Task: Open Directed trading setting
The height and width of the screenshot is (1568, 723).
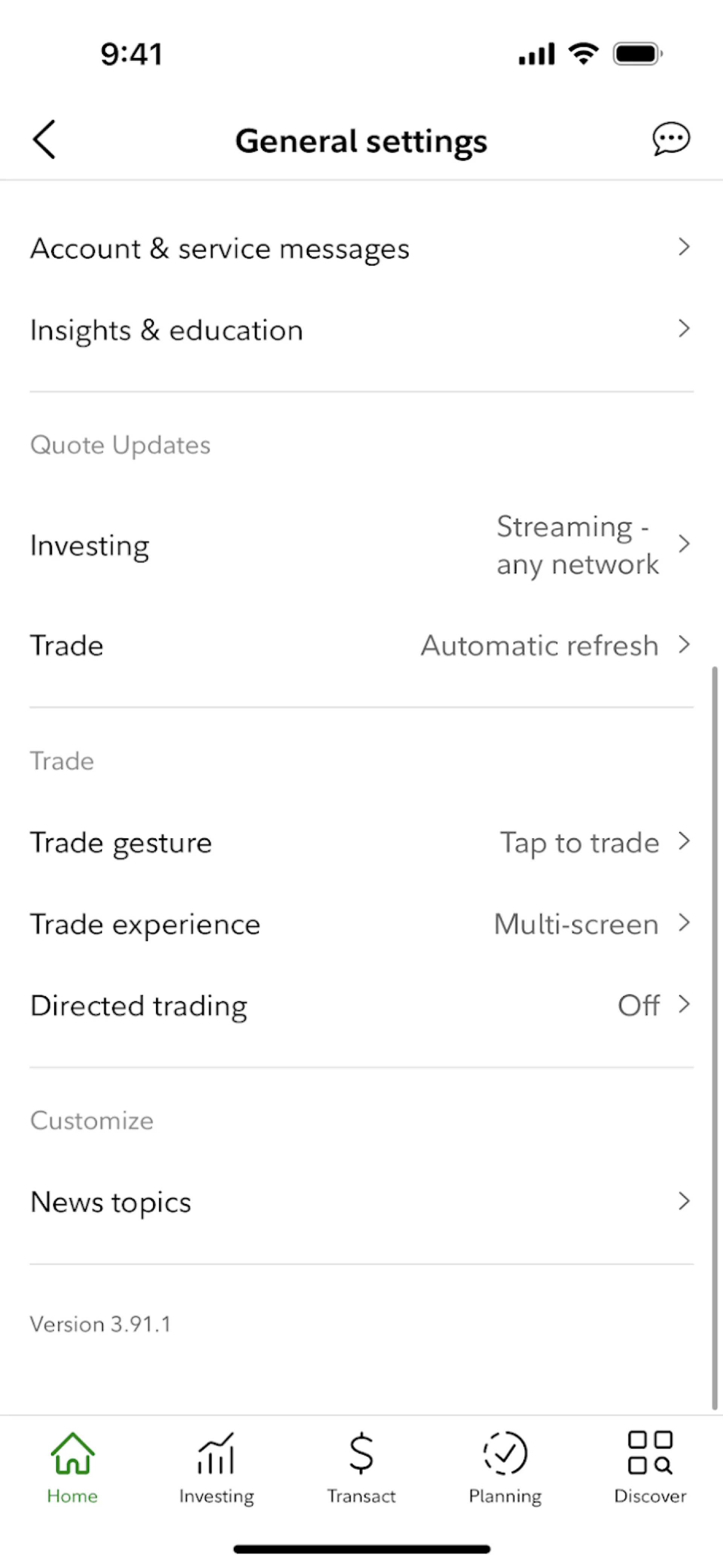Action: click(361, 1006)
